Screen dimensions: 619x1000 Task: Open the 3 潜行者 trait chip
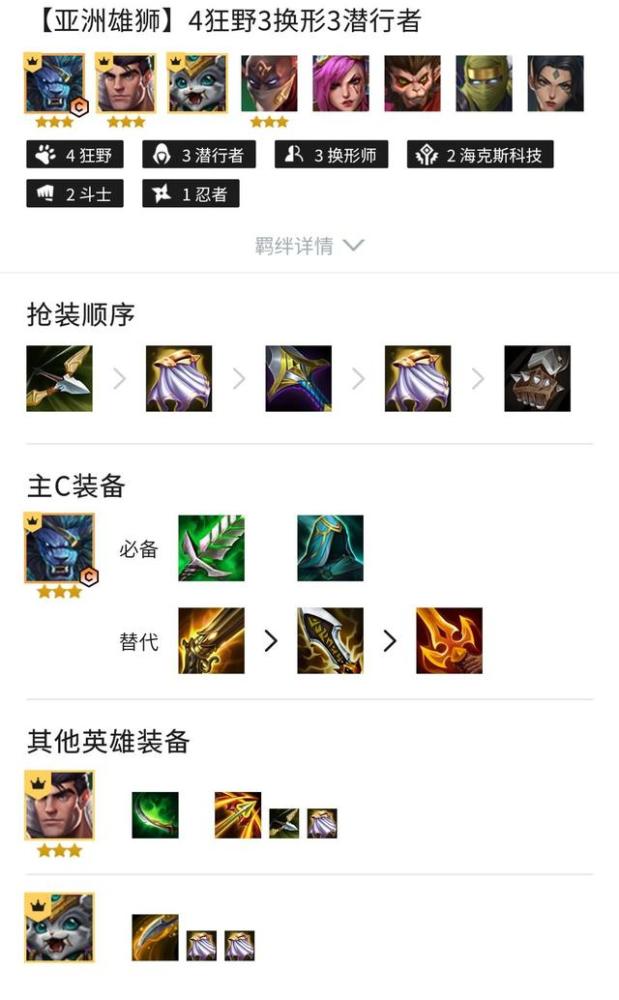(x=199, y=155)
